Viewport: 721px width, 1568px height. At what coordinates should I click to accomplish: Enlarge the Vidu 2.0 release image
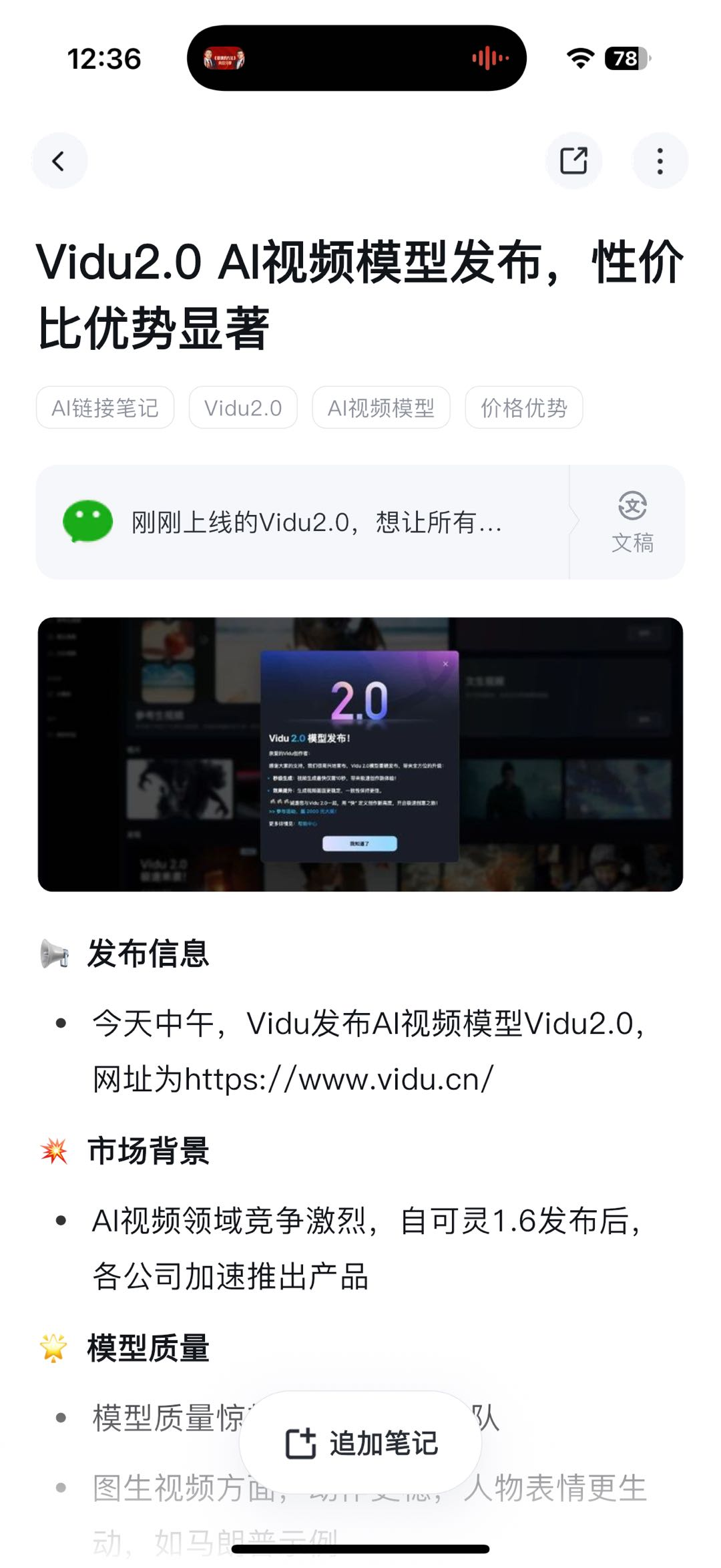(x=360, y=754)
